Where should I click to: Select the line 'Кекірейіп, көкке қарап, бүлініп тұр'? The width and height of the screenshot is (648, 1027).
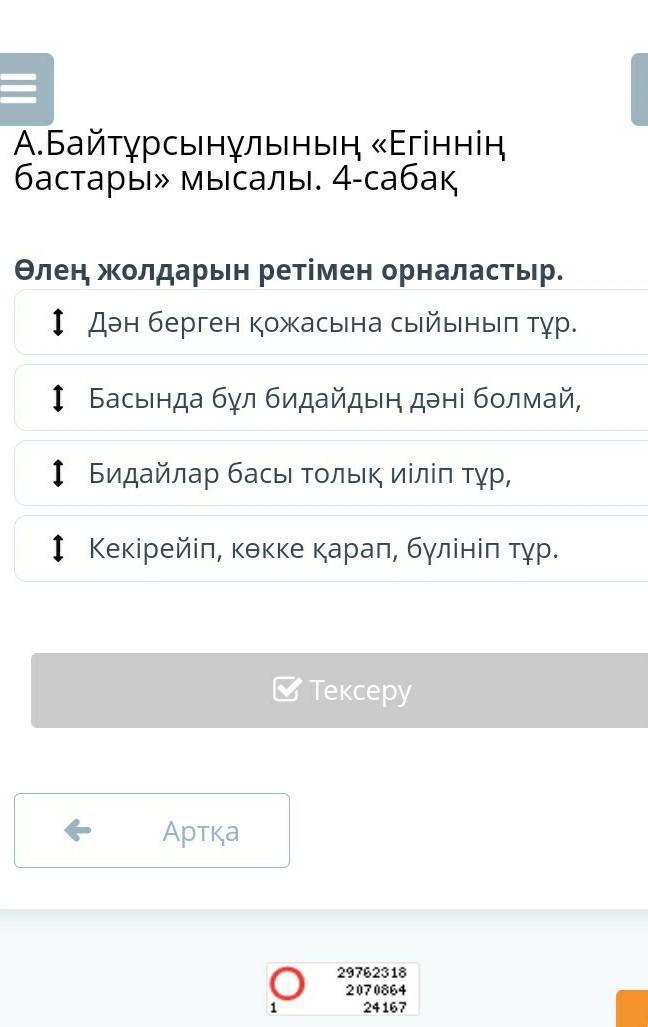coord(323,548)
